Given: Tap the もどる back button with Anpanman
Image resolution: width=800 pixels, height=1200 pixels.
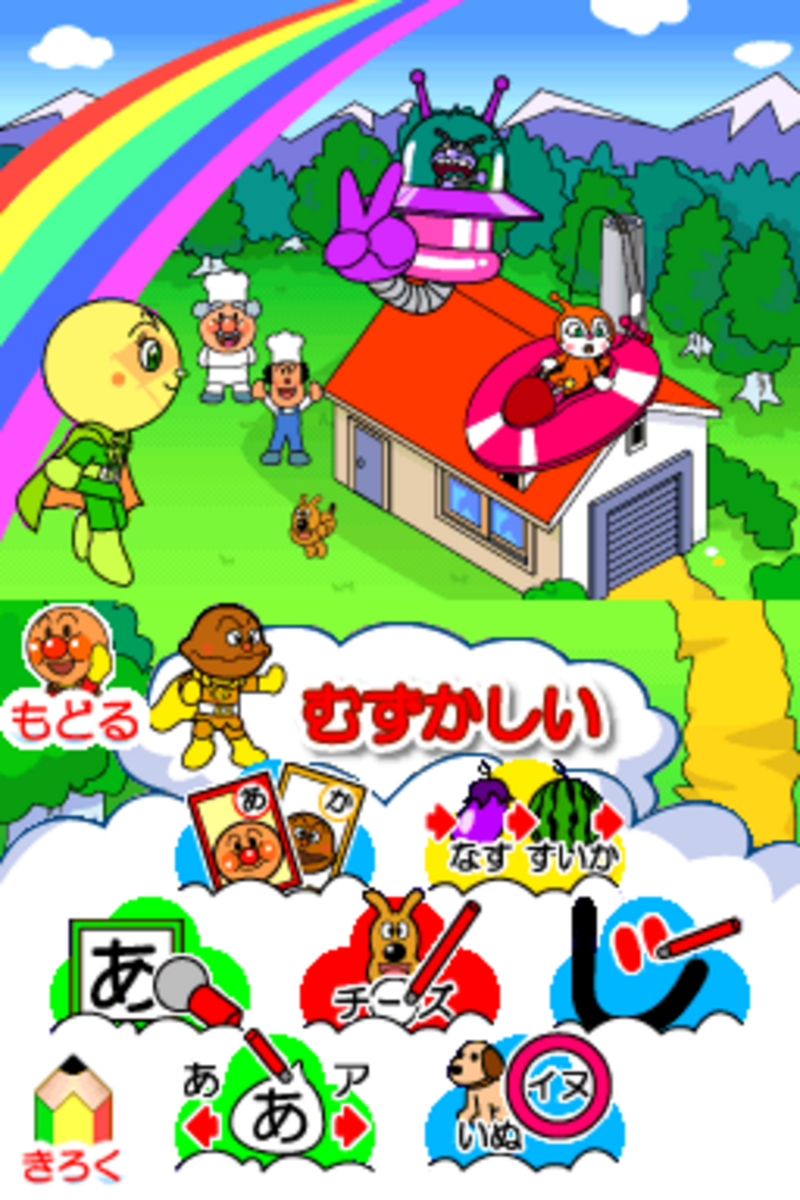Looking at the screenshot, I should 72,680.
